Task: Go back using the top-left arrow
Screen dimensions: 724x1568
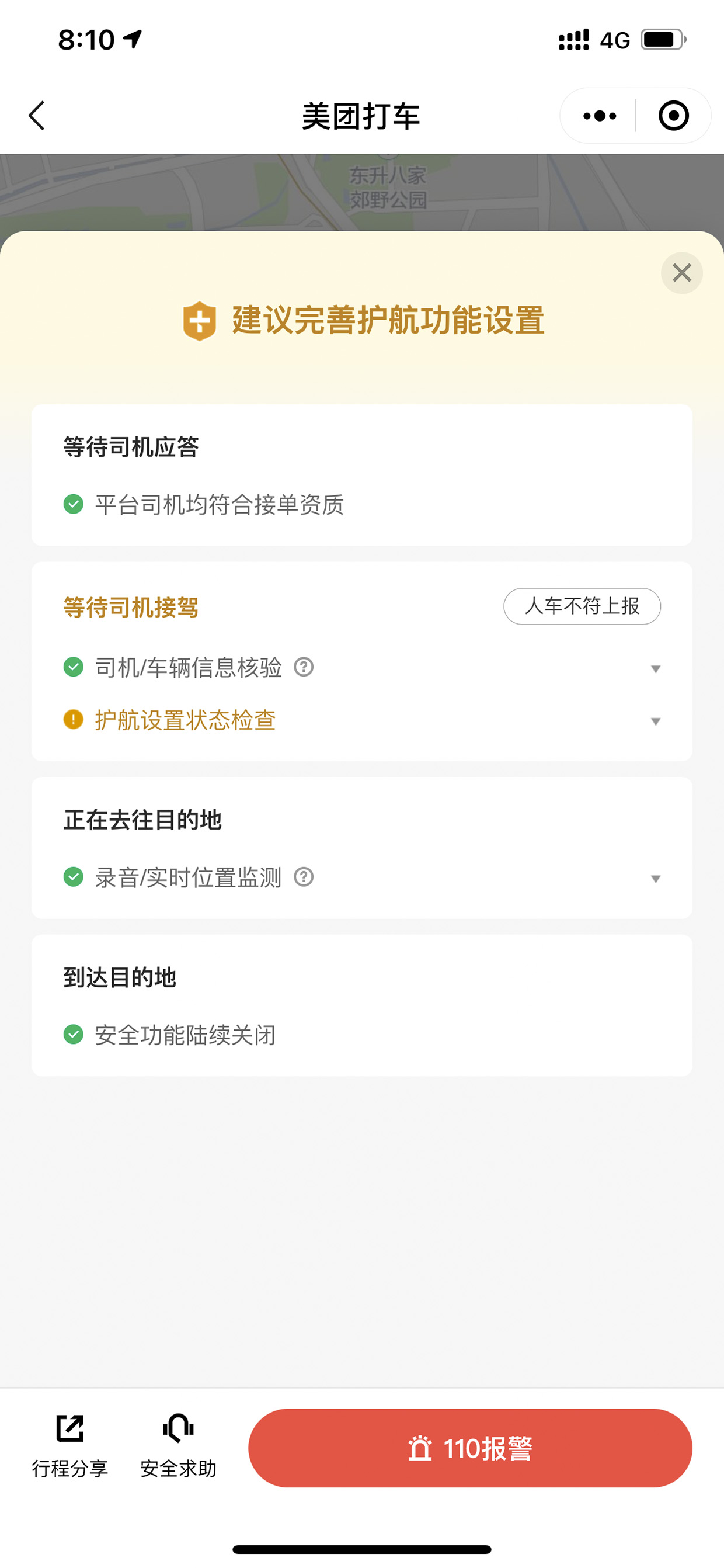Action: click(37, 116)
